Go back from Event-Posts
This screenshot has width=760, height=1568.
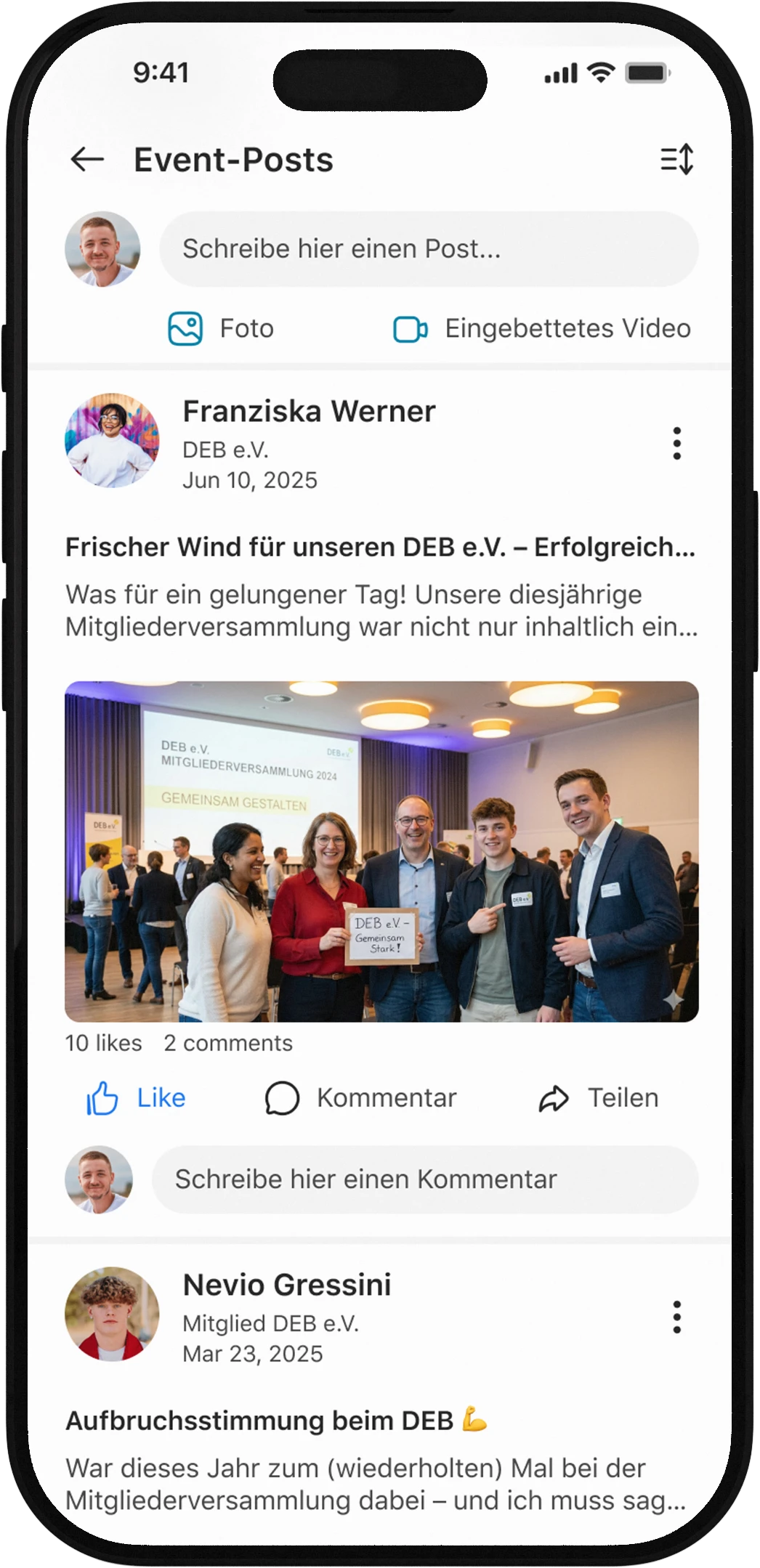(x=87, y=159)
